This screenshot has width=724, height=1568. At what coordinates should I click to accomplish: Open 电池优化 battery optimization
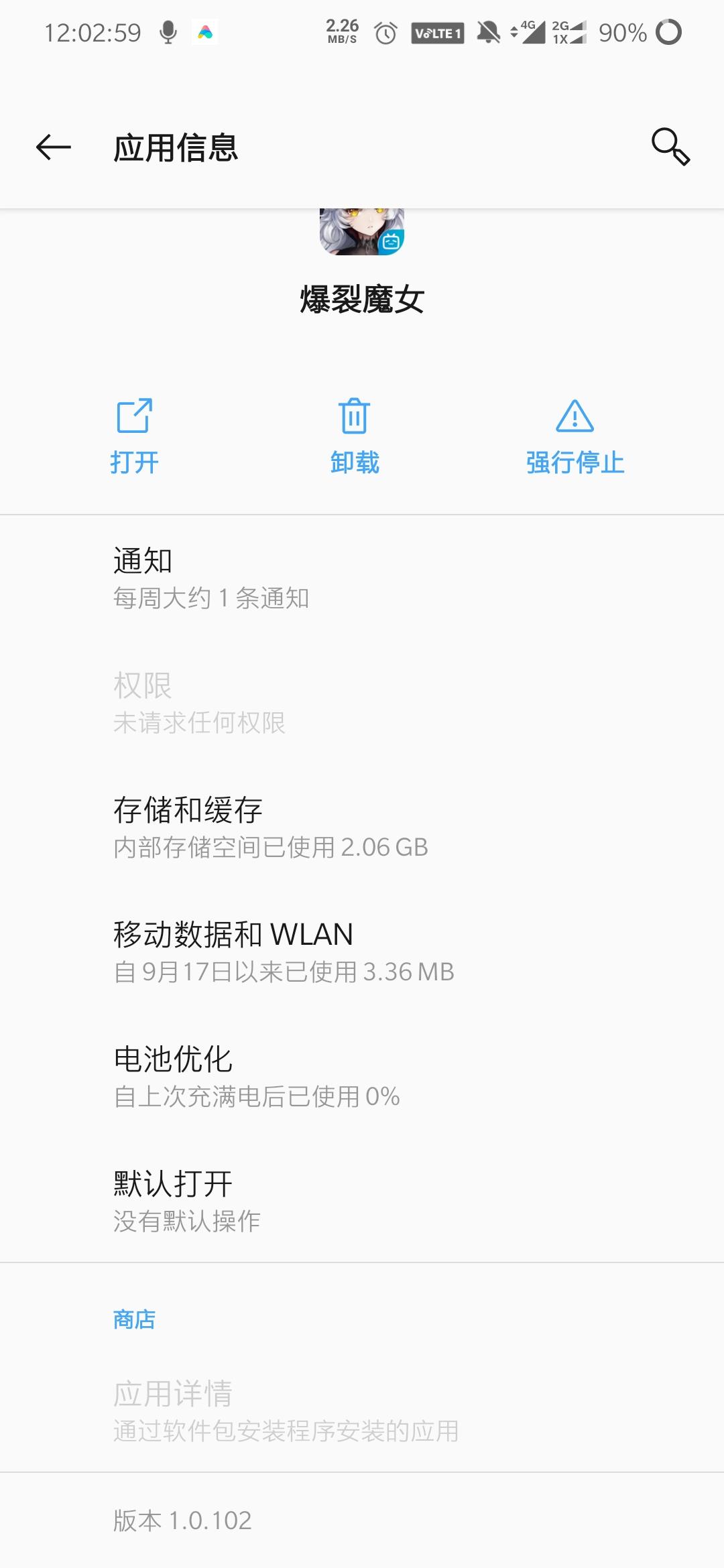(x=362, y=1075)
